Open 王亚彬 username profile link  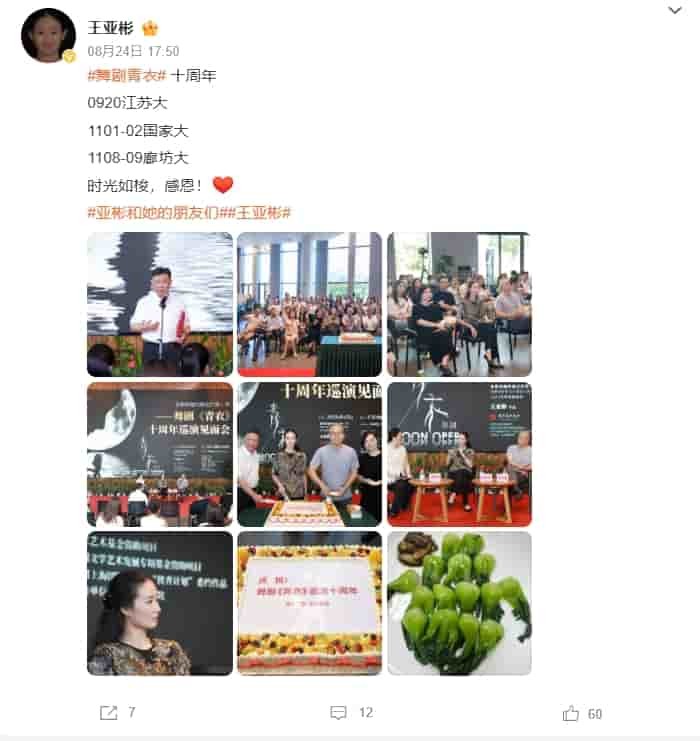[x=110, y=28]
